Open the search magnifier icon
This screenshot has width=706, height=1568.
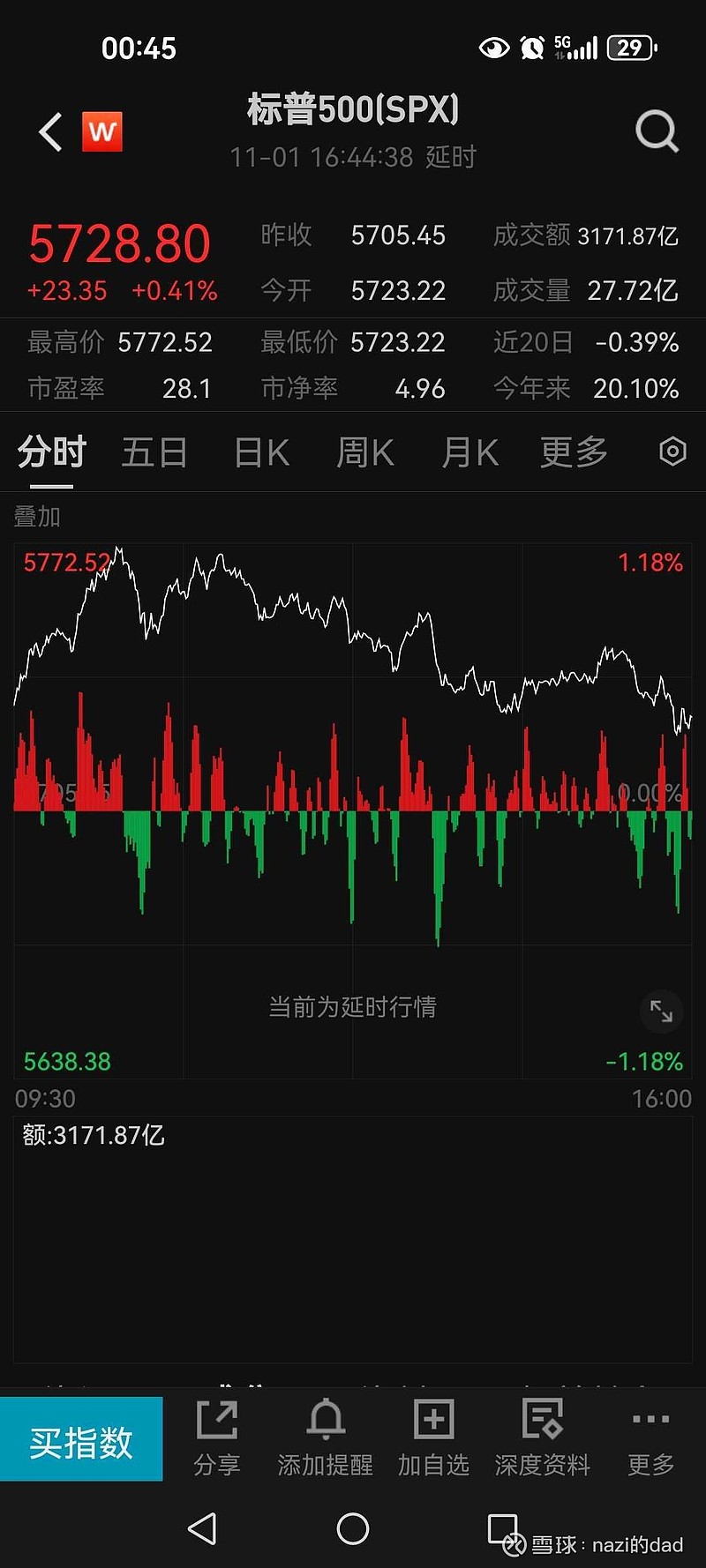coord(657,132)
